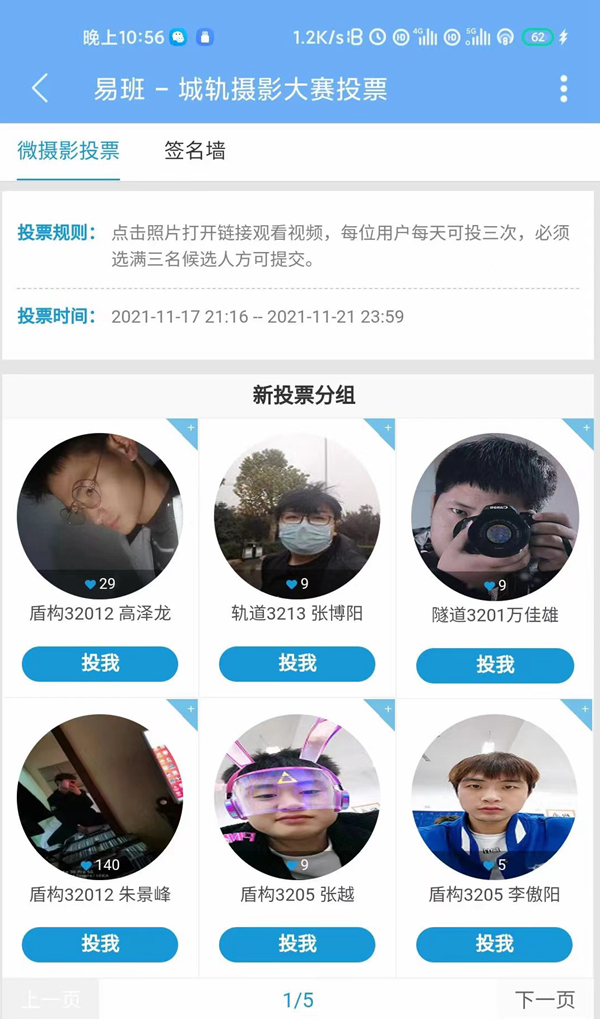Open 张越's photo to watch video

coord(297,796)
